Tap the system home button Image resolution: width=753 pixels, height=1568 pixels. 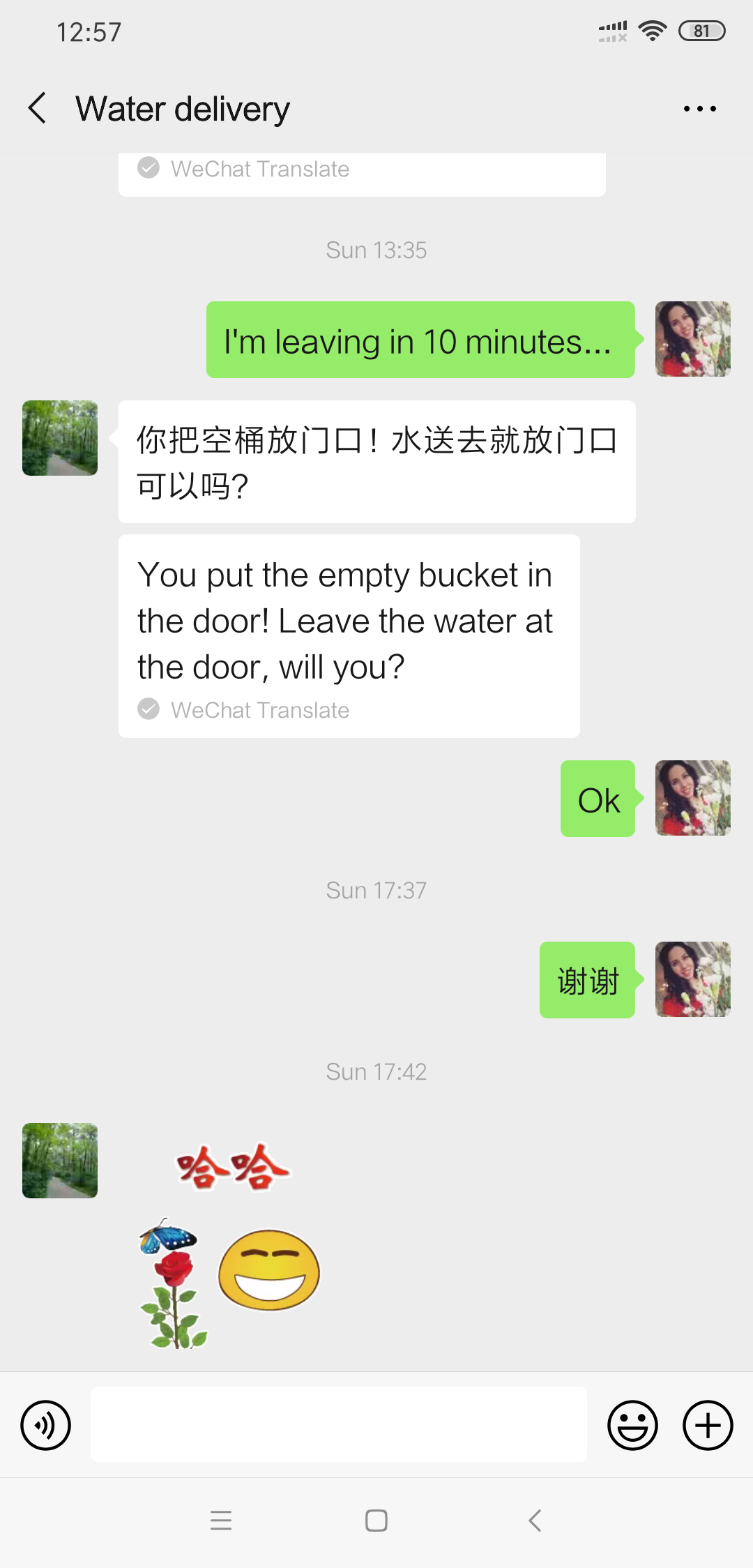(376, 1521)
